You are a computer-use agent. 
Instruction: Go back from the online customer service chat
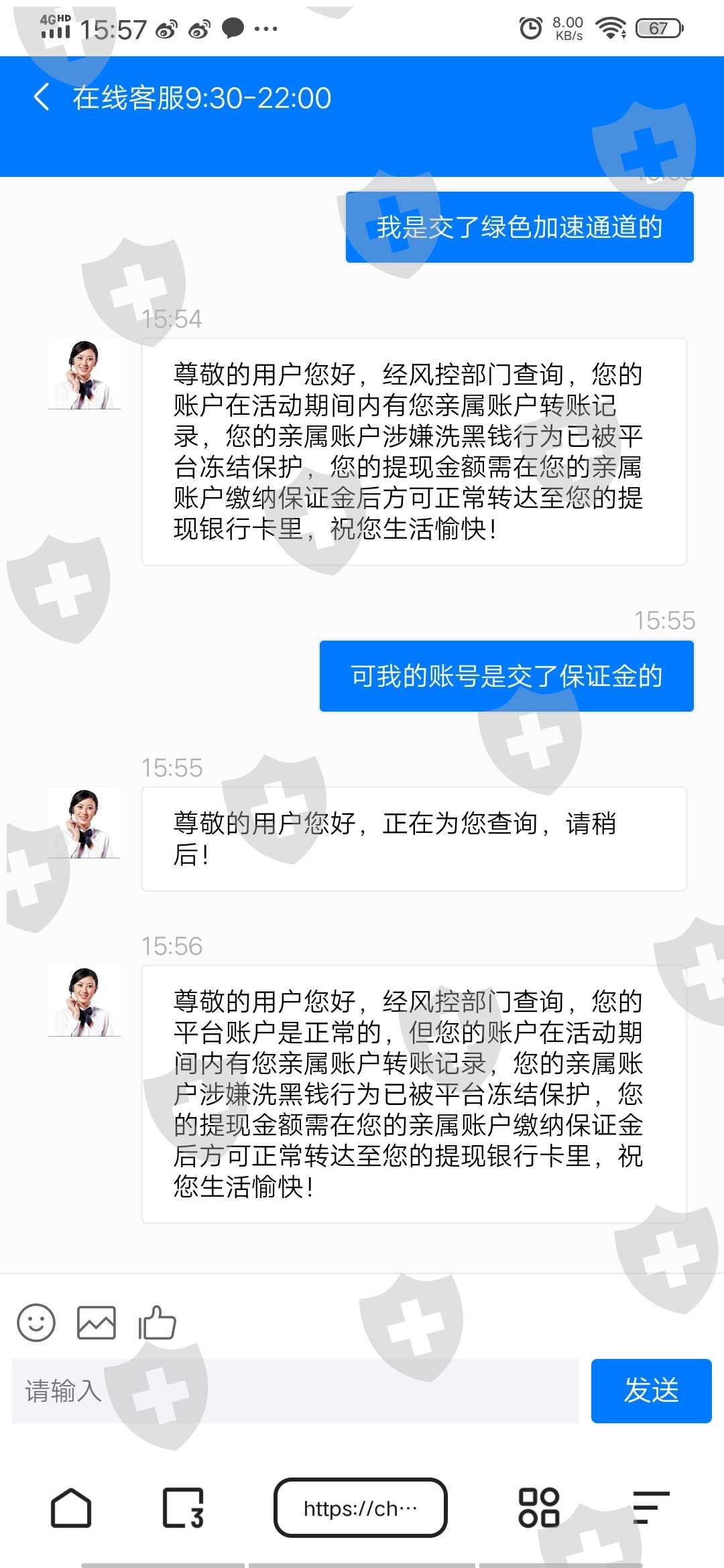point(42,98)
